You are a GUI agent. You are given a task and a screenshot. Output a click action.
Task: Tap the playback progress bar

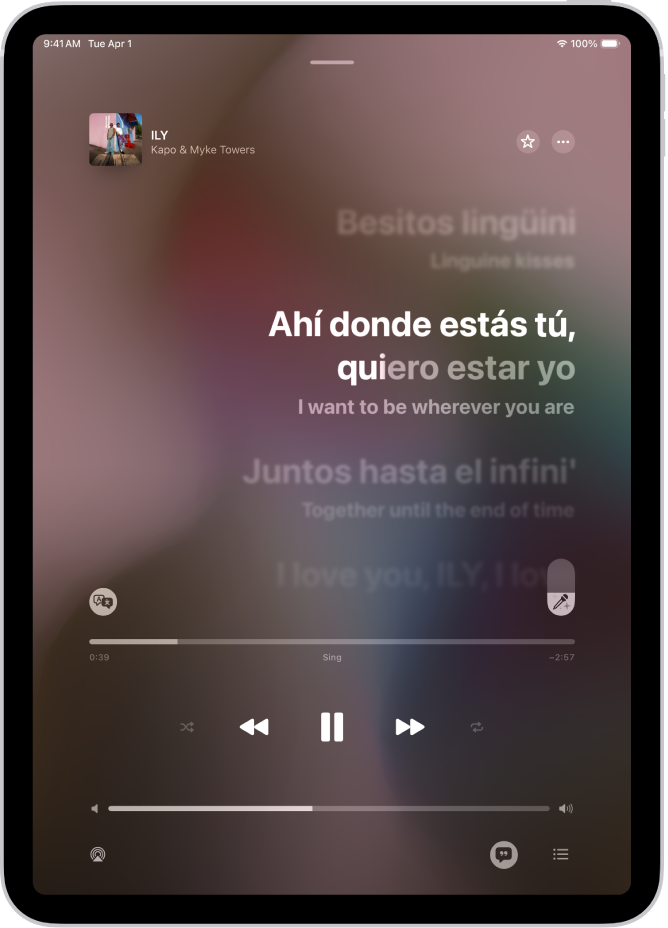(331, 641)
